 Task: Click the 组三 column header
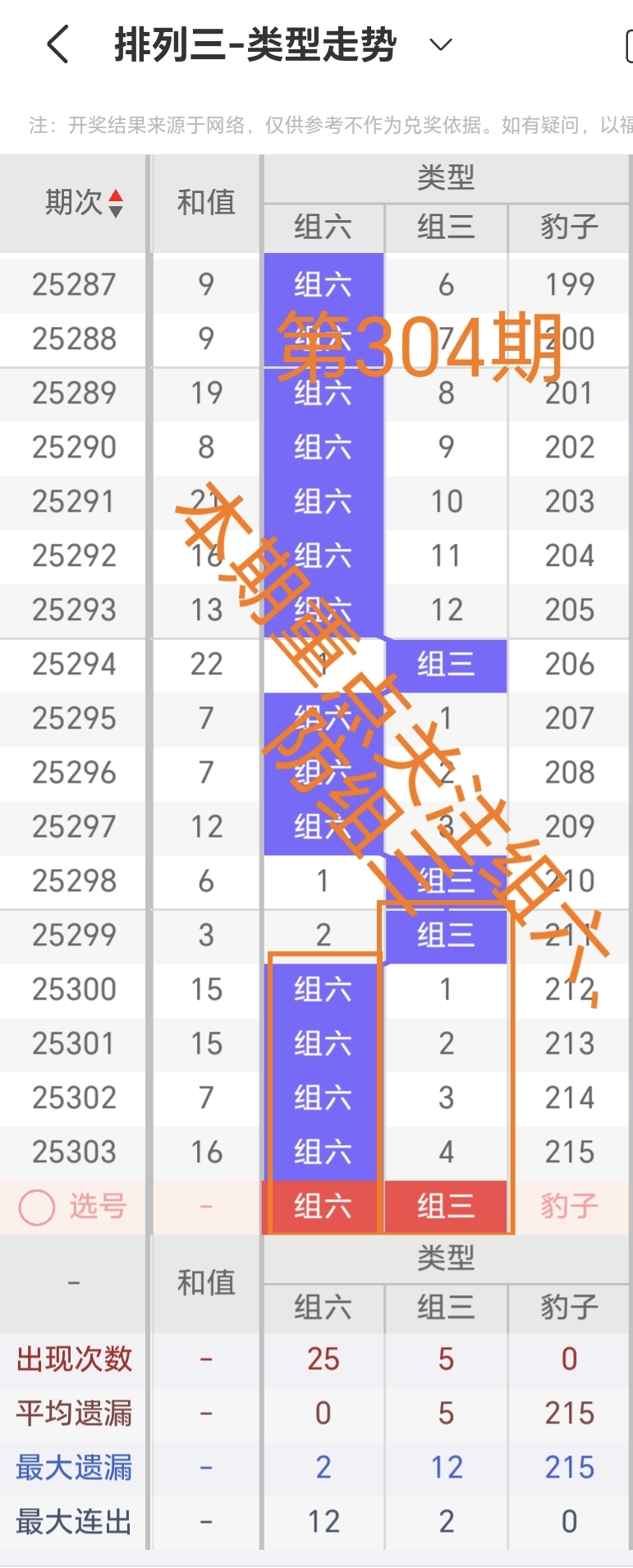click(x=446, y=228)
